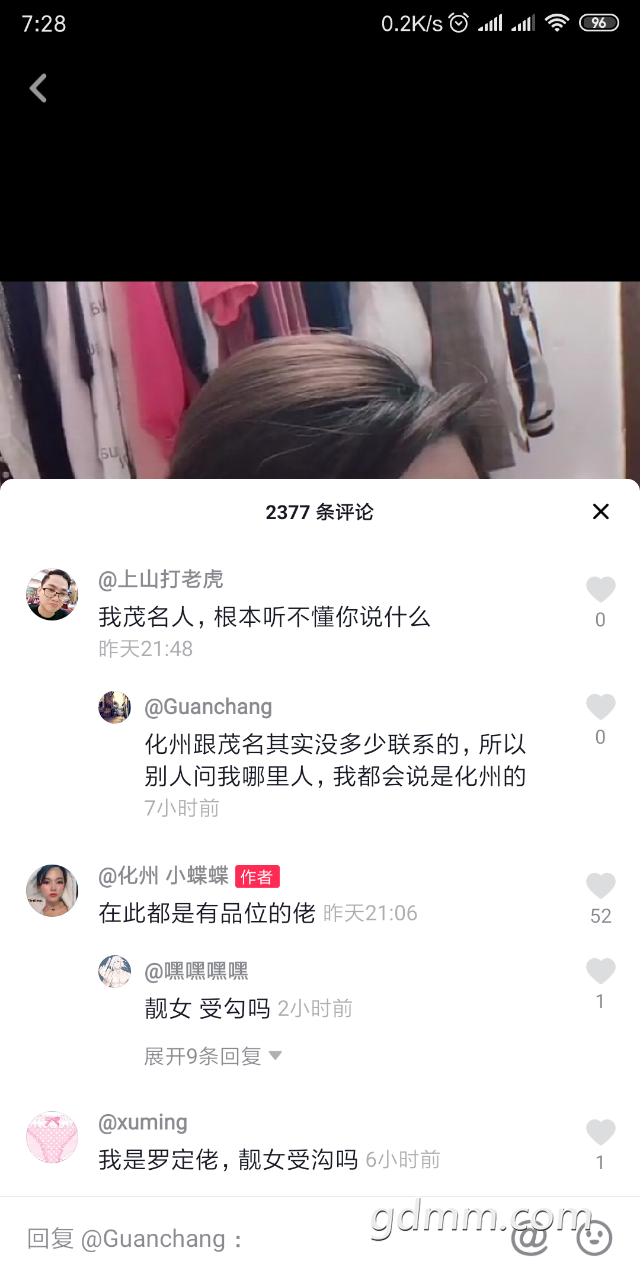Tap the reply to @Guanchang input field
This screenshot has width=640, height=1280.
click(250, 1239)
